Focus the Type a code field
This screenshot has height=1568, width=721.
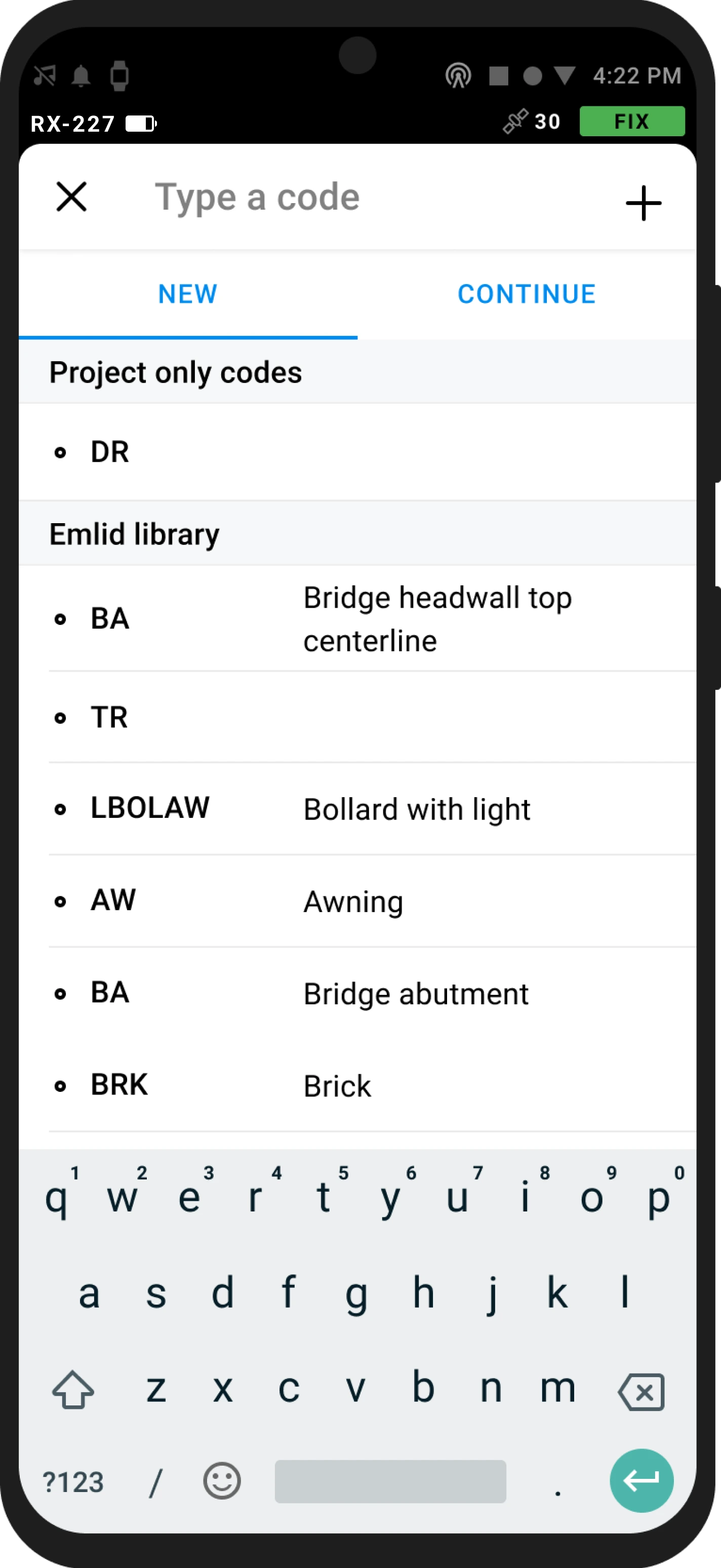[x=365, y=197]
